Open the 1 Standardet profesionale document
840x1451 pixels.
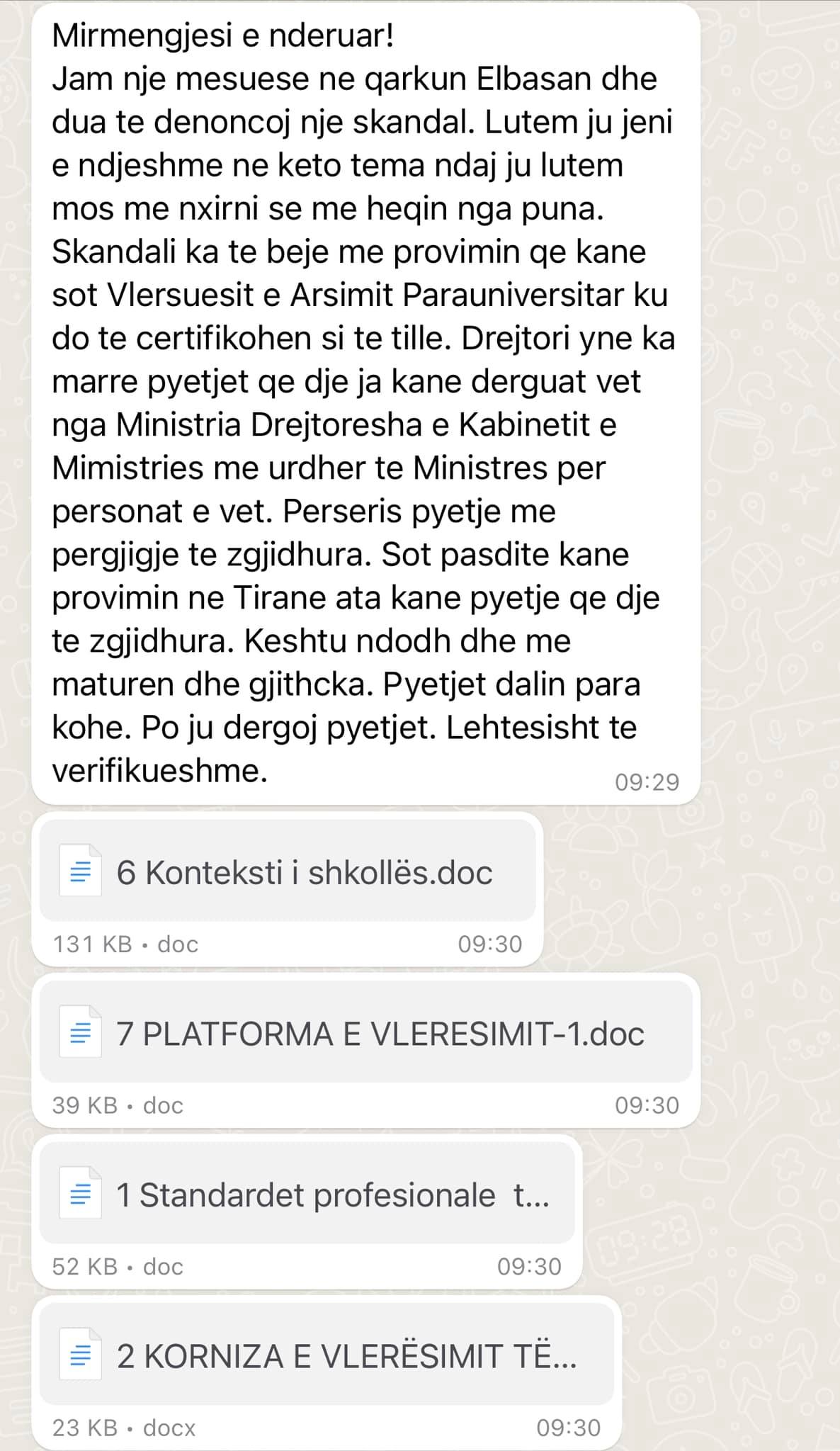306,1195
